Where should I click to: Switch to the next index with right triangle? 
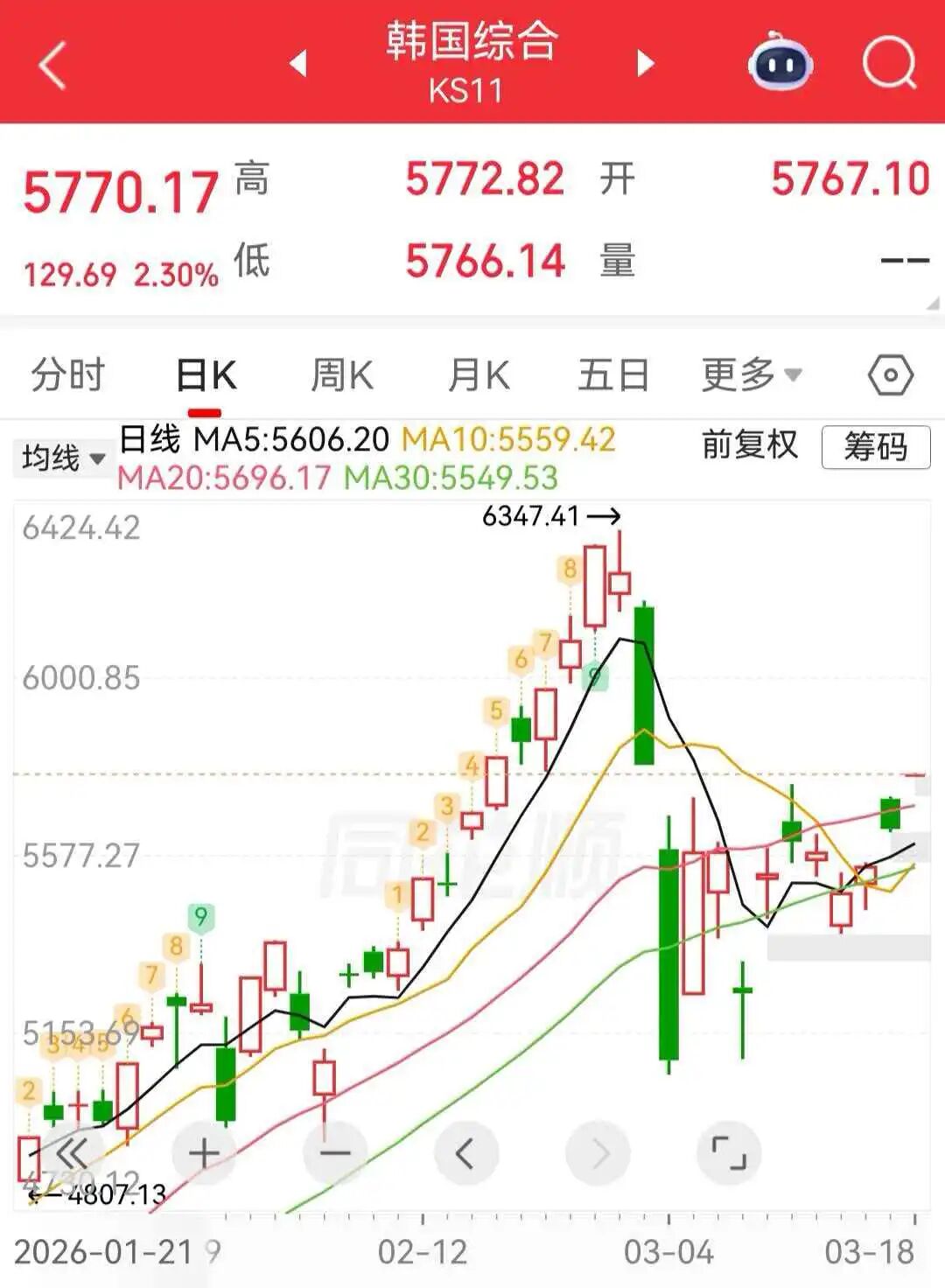coord(646,63)
